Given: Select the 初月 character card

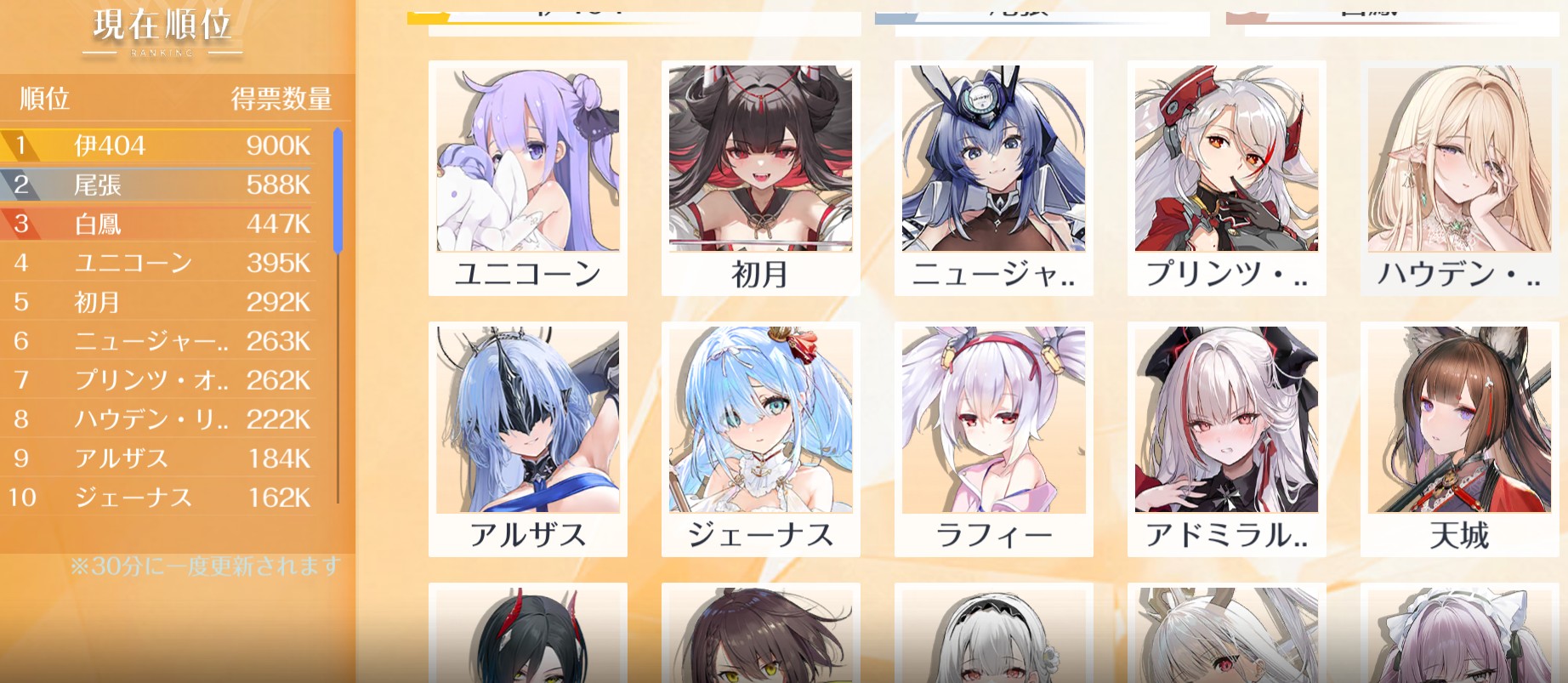Looking at the screenshot, I should click(760, 178).
